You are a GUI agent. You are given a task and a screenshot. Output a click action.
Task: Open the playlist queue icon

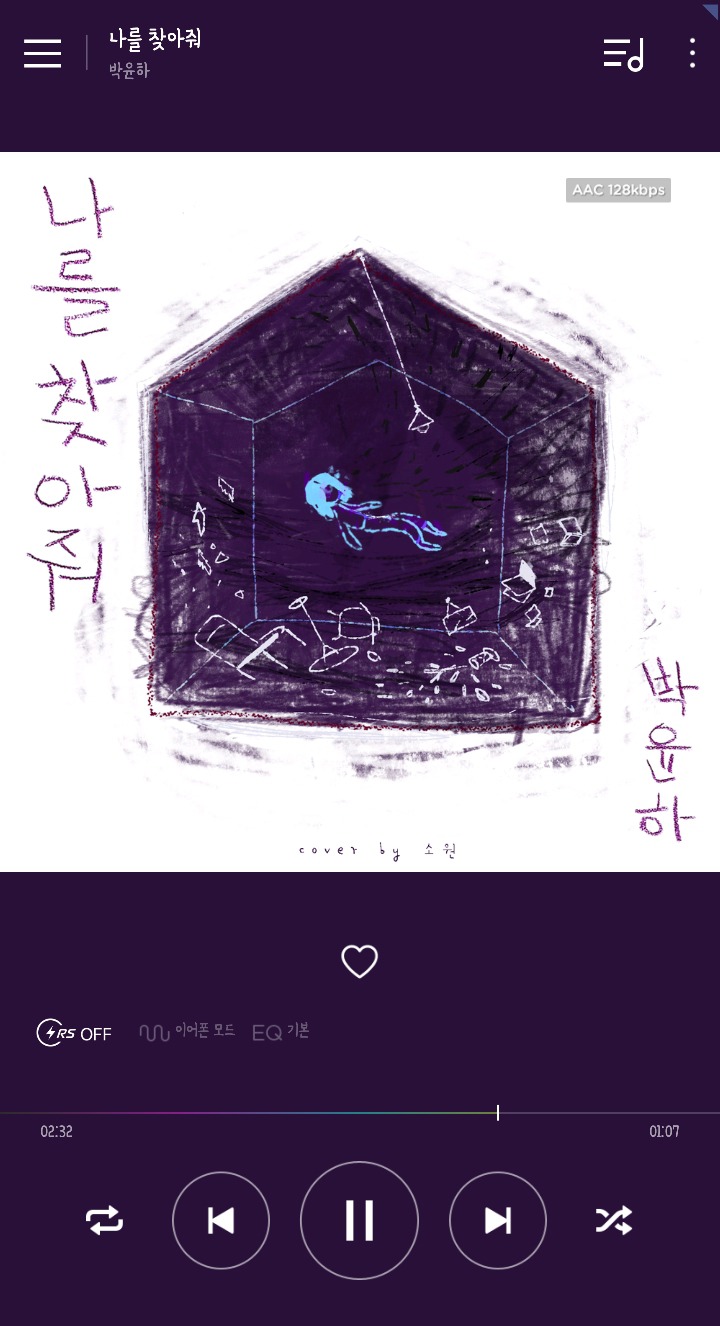[623, 53]
